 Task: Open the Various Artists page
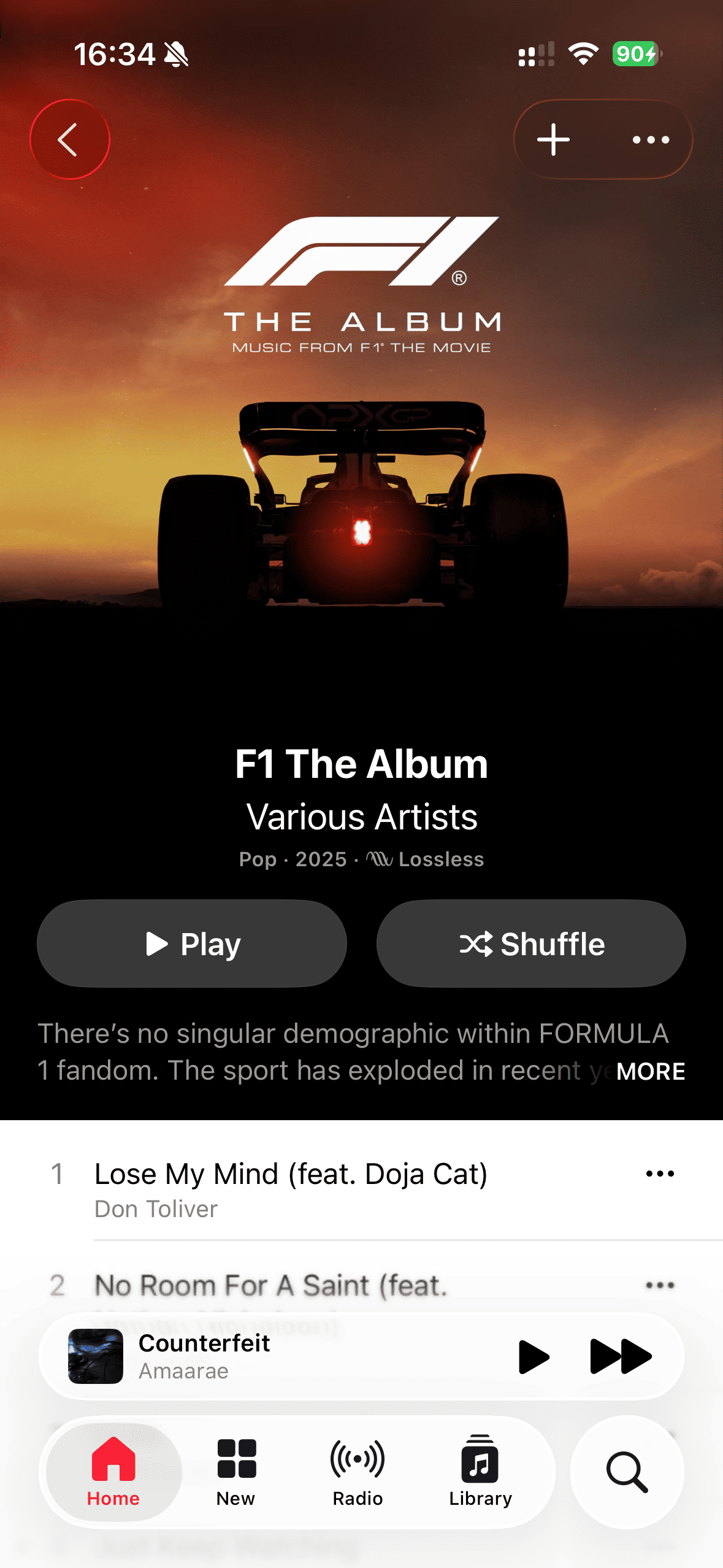point(362,817)
